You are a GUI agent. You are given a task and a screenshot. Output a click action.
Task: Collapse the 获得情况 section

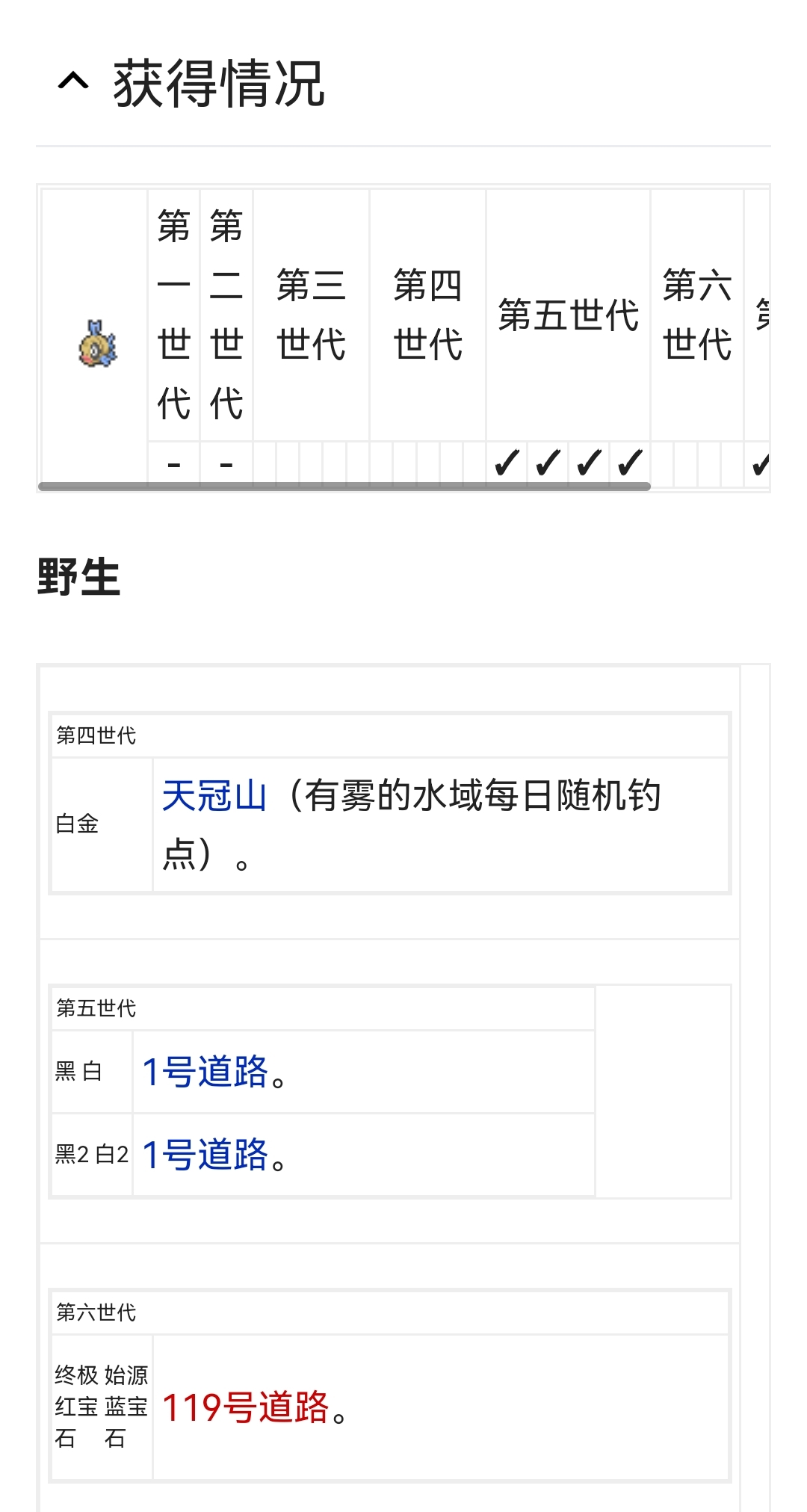coord(73,82)
